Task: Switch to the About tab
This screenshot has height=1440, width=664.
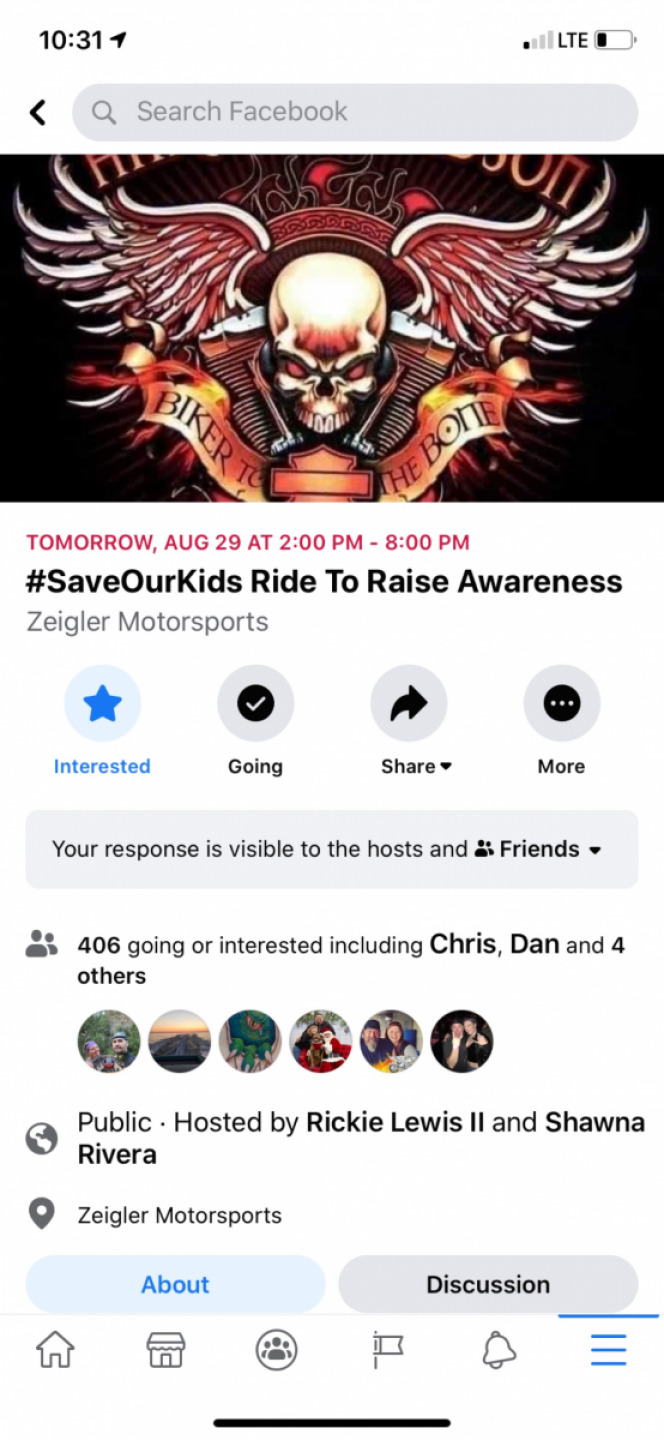Action: pyautogui.click(x=175, y=1284)
